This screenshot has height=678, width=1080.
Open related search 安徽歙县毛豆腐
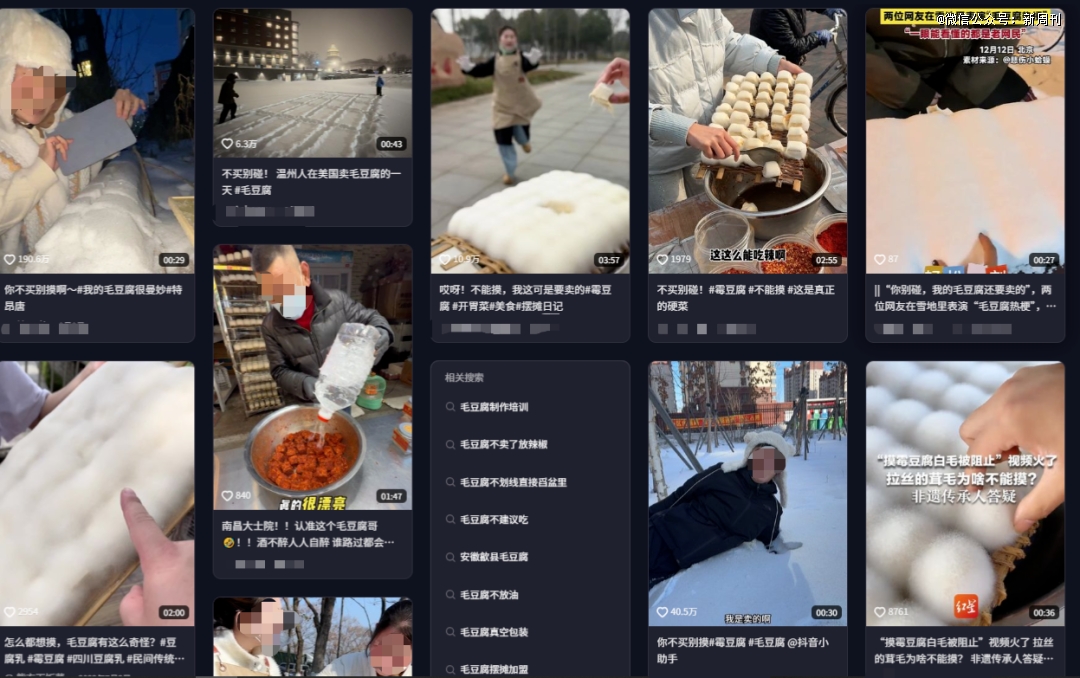[493, 557]
